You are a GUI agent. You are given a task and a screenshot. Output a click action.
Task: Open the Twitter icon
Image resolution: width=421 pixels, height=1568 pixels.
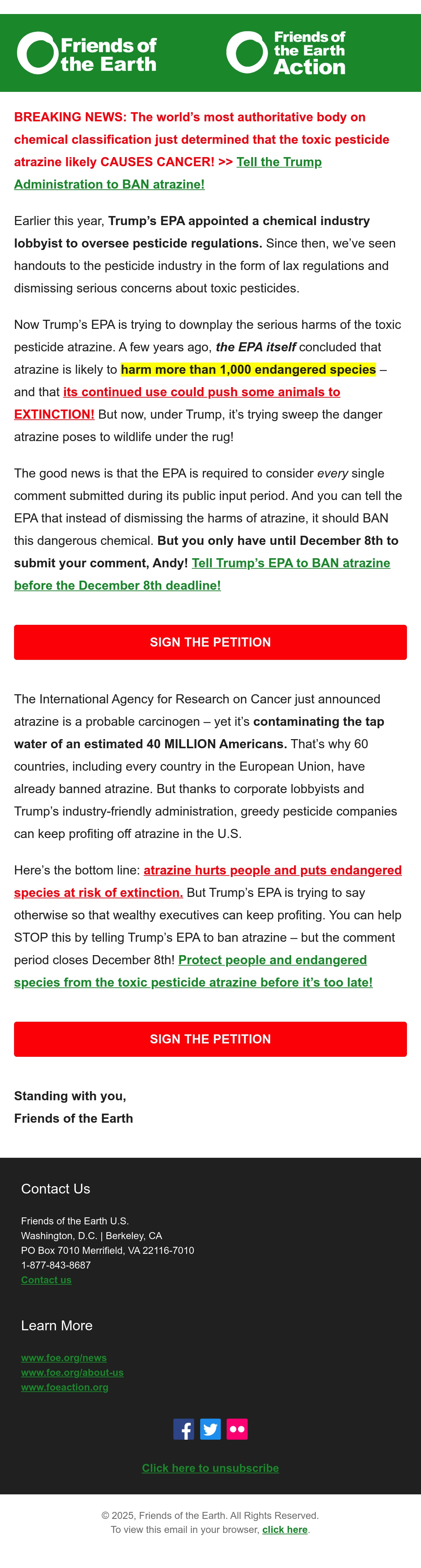pyautogui.click(x=210, y=1429)
